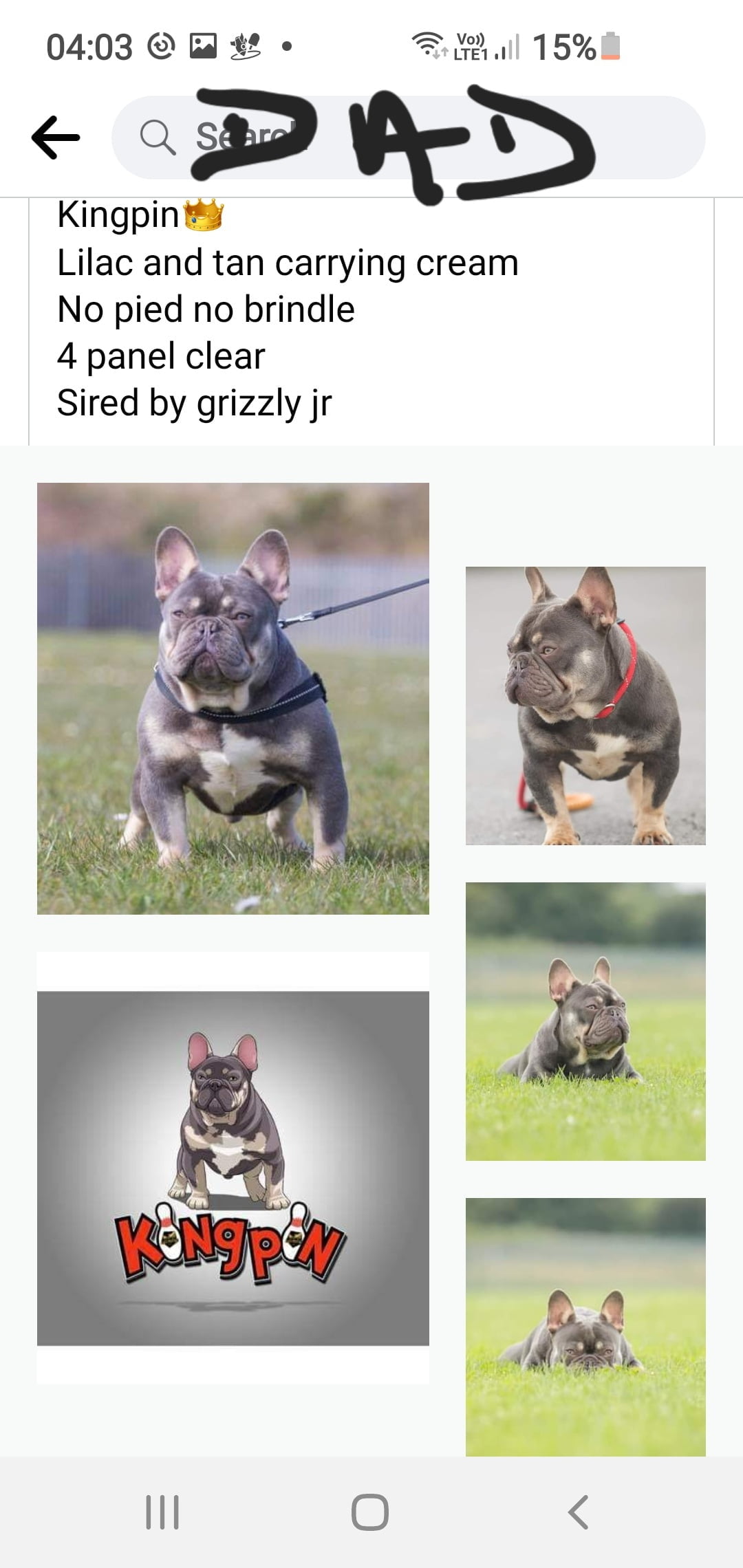
Task: Open the photo of dog on leash
Action: 233,698
